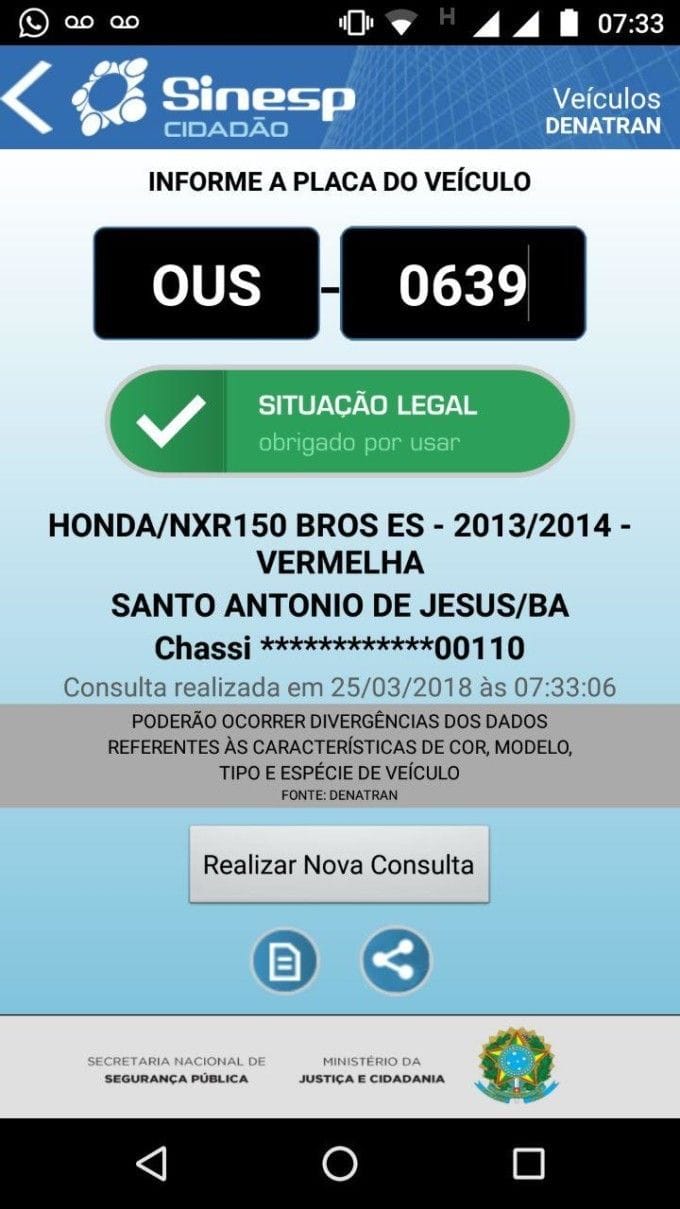Tap the Android home button
This screenshot has height=1209, width=680.
(x=340, y=1163)
